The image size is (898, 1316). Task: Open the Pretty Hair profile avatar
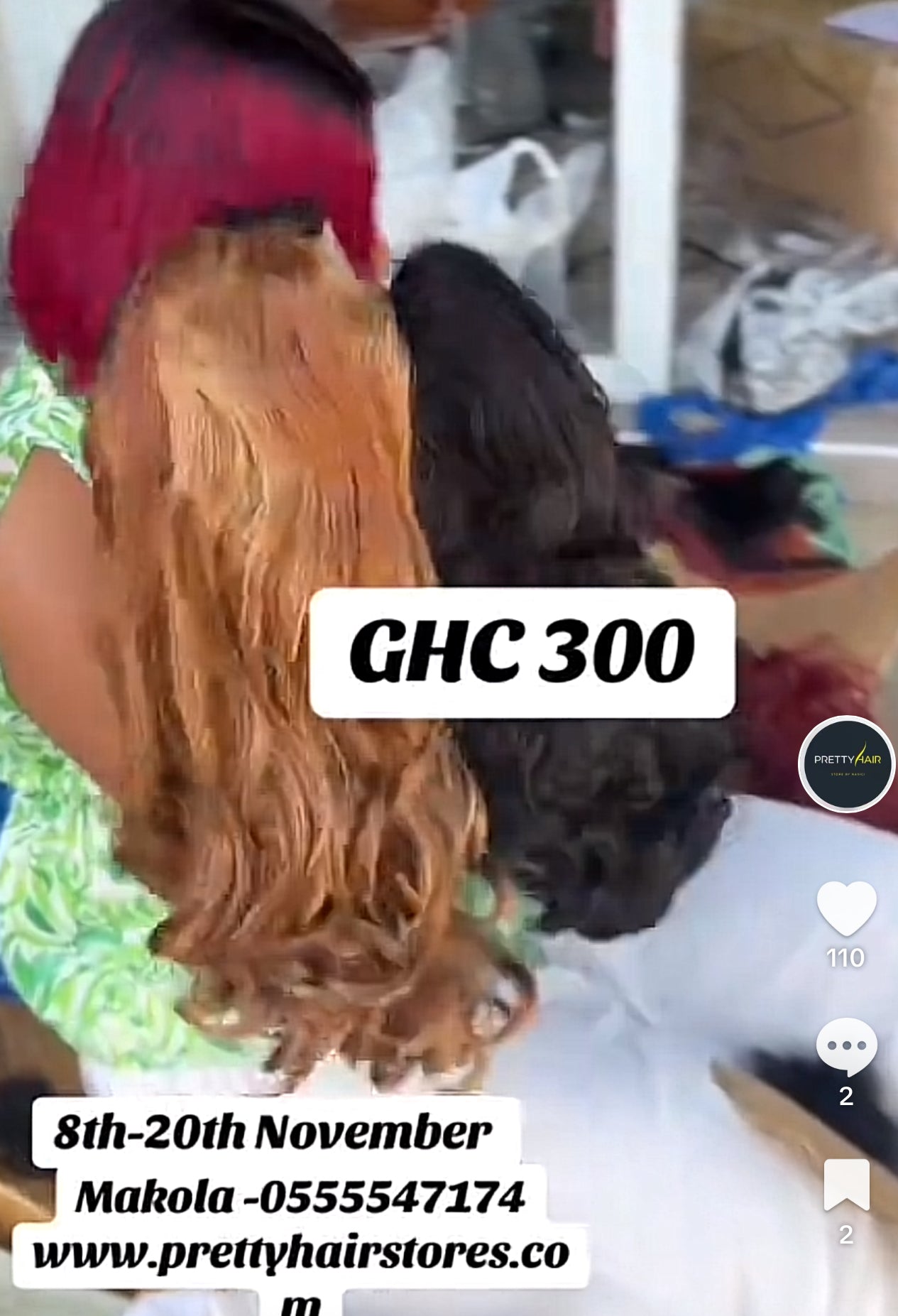(x=846, y=764)
